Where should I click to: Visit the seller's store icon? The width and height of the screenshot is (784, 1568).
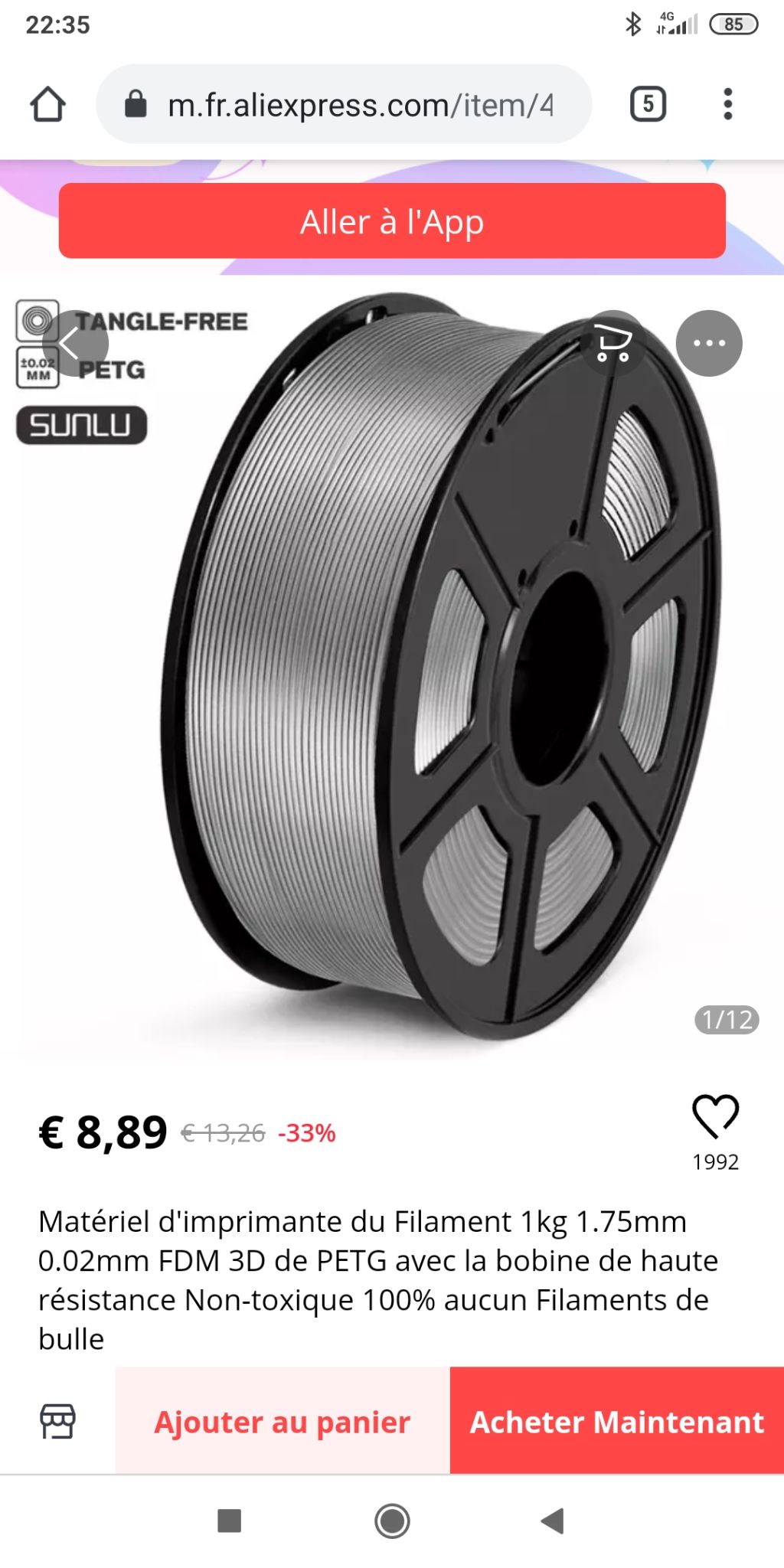[x=57, y=1421]
